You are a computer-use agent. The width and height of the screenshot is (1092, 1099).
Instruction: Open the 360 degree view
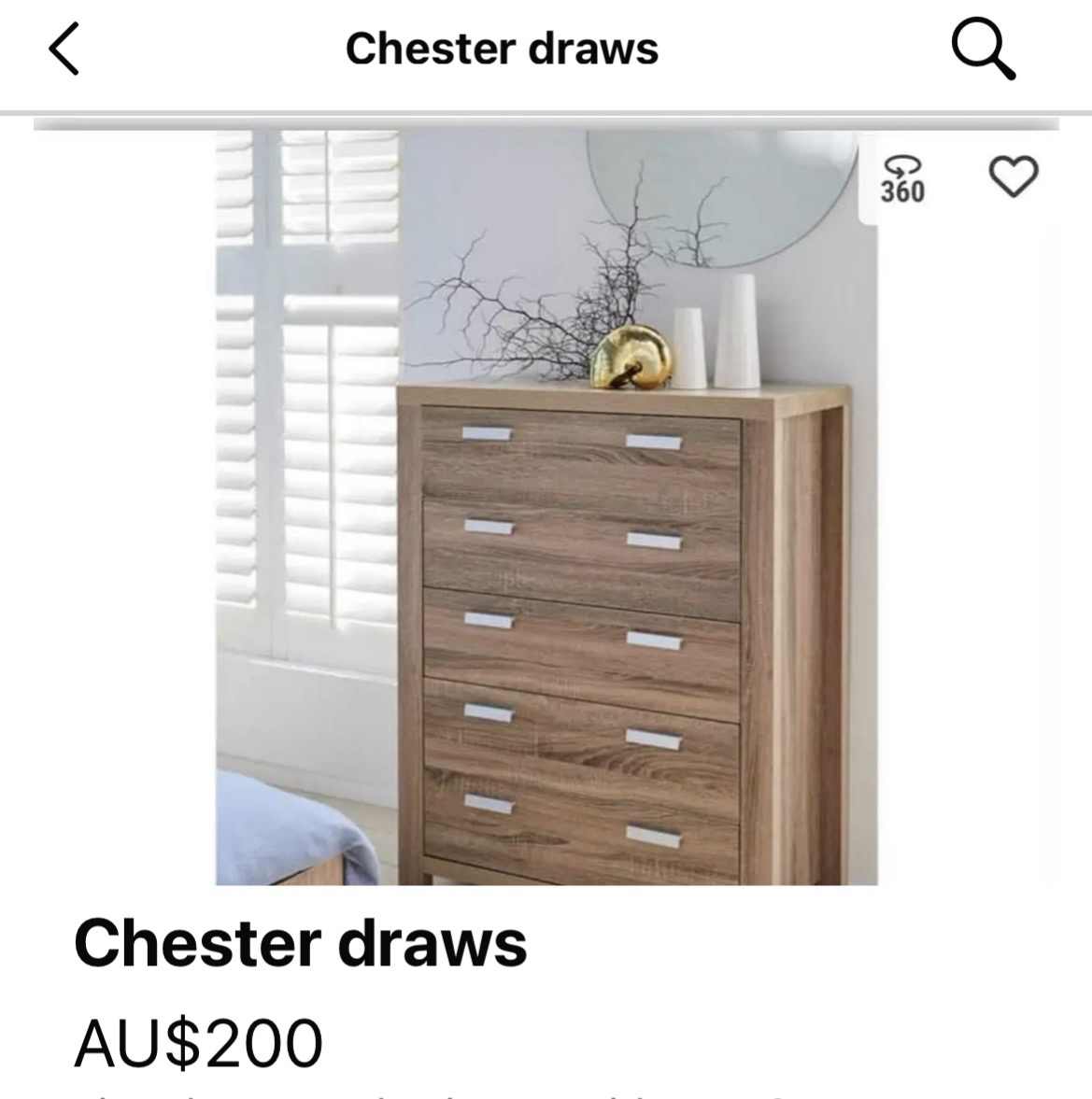pyautogui.click(x=902, y=179)
